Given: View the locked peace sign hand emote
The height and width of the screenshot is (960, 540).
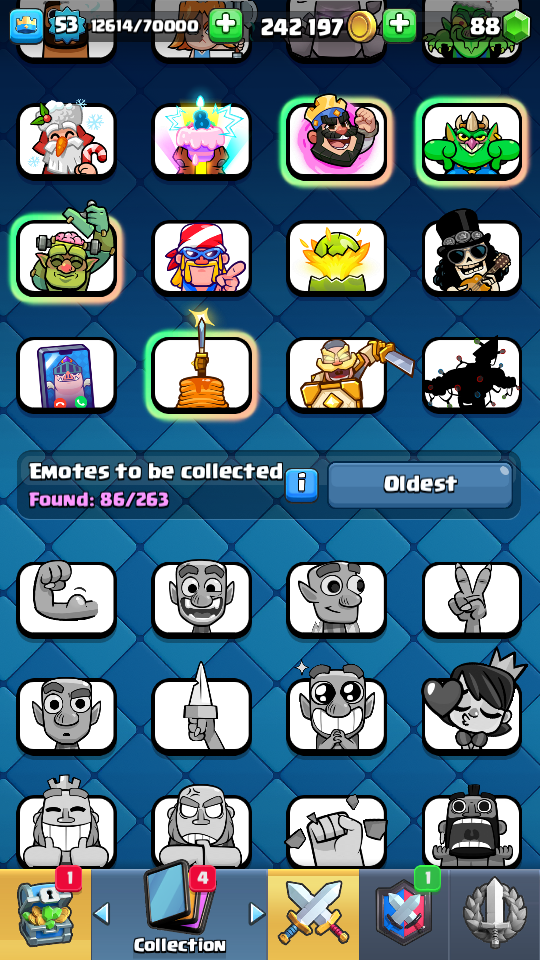Looking at the screenshot, I should point(472,599).
